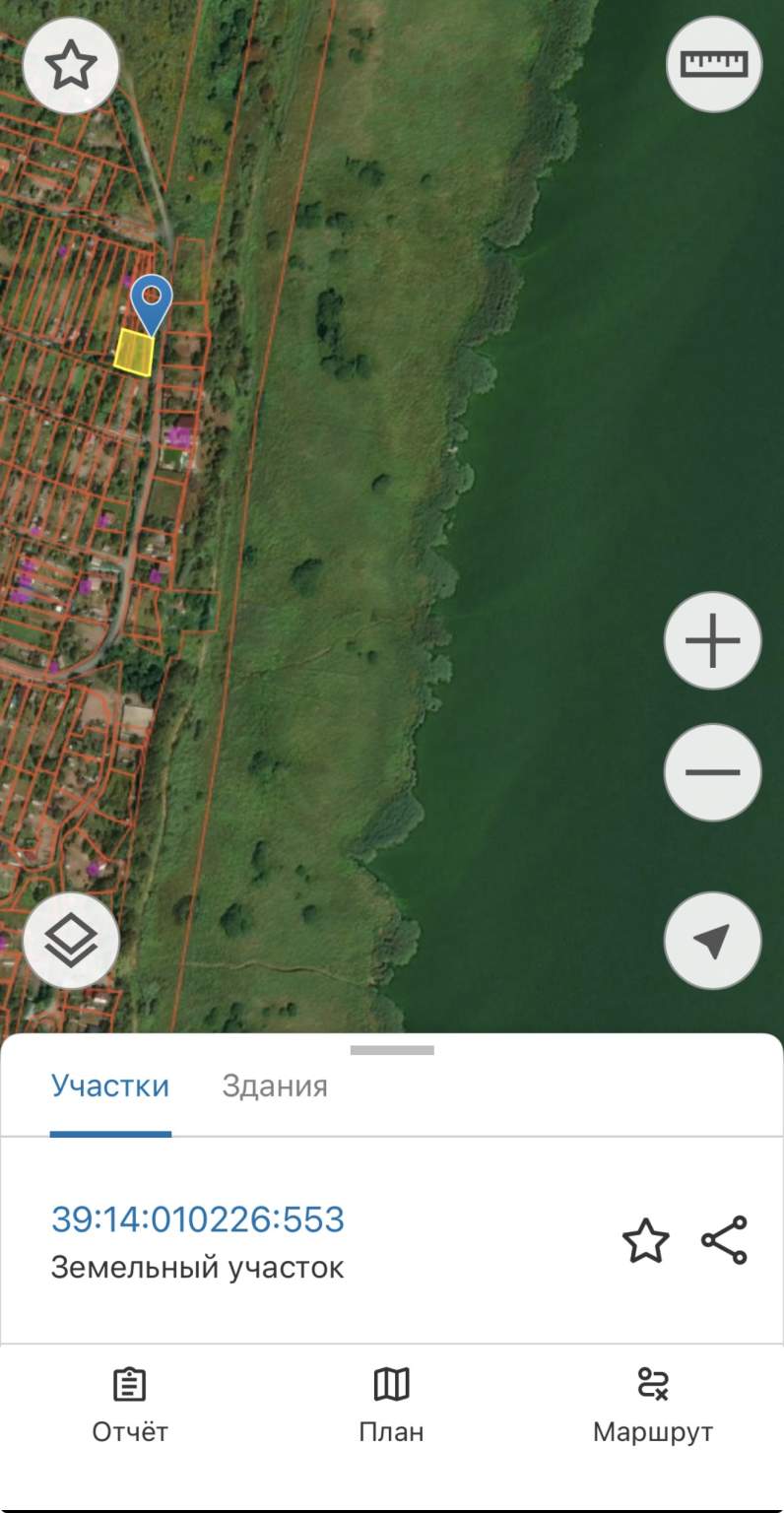The height and width of the screenshot is (1513, 784).
Task: Zoom in with the plus control
Action: pos(712,639)
